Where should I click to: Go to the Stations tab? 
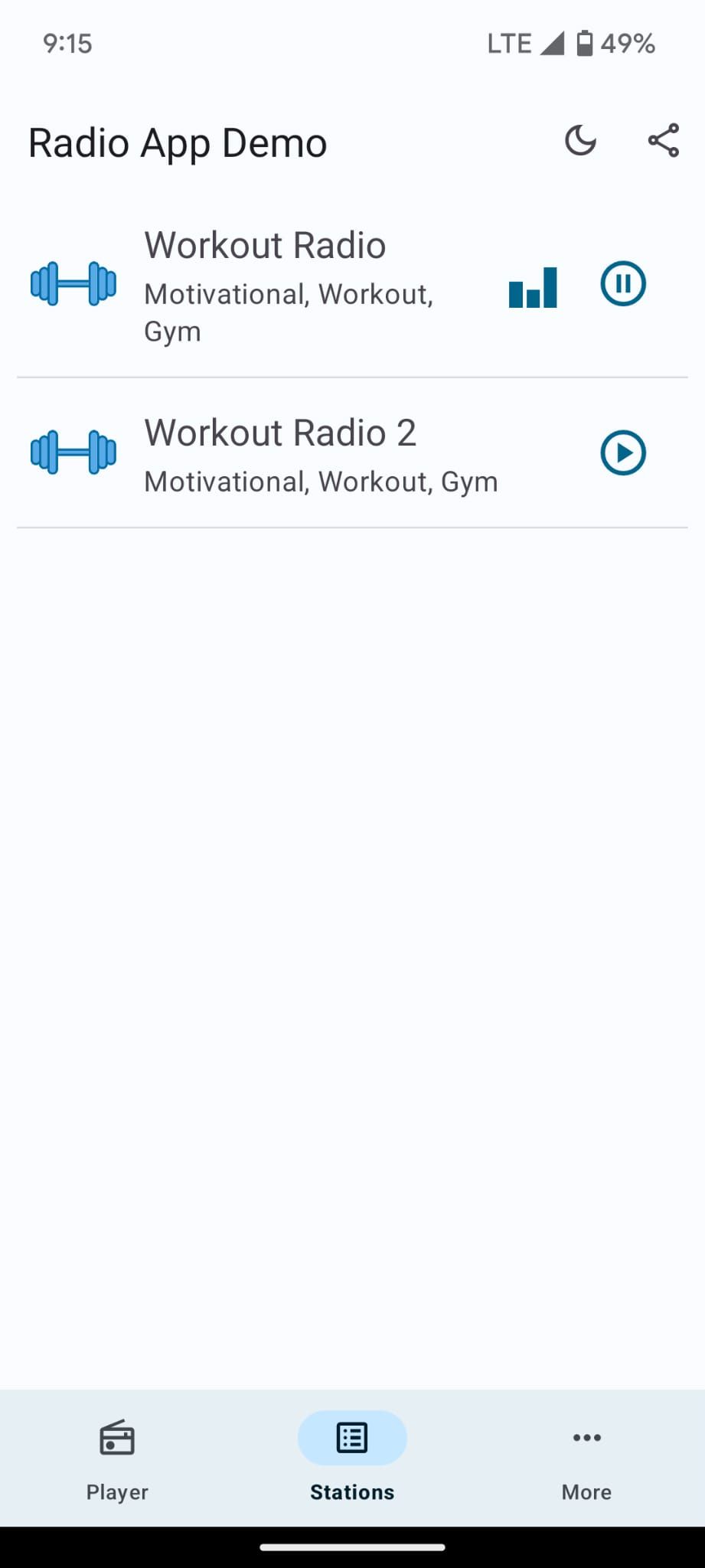pyautogui.click(x=352, y=1457)
